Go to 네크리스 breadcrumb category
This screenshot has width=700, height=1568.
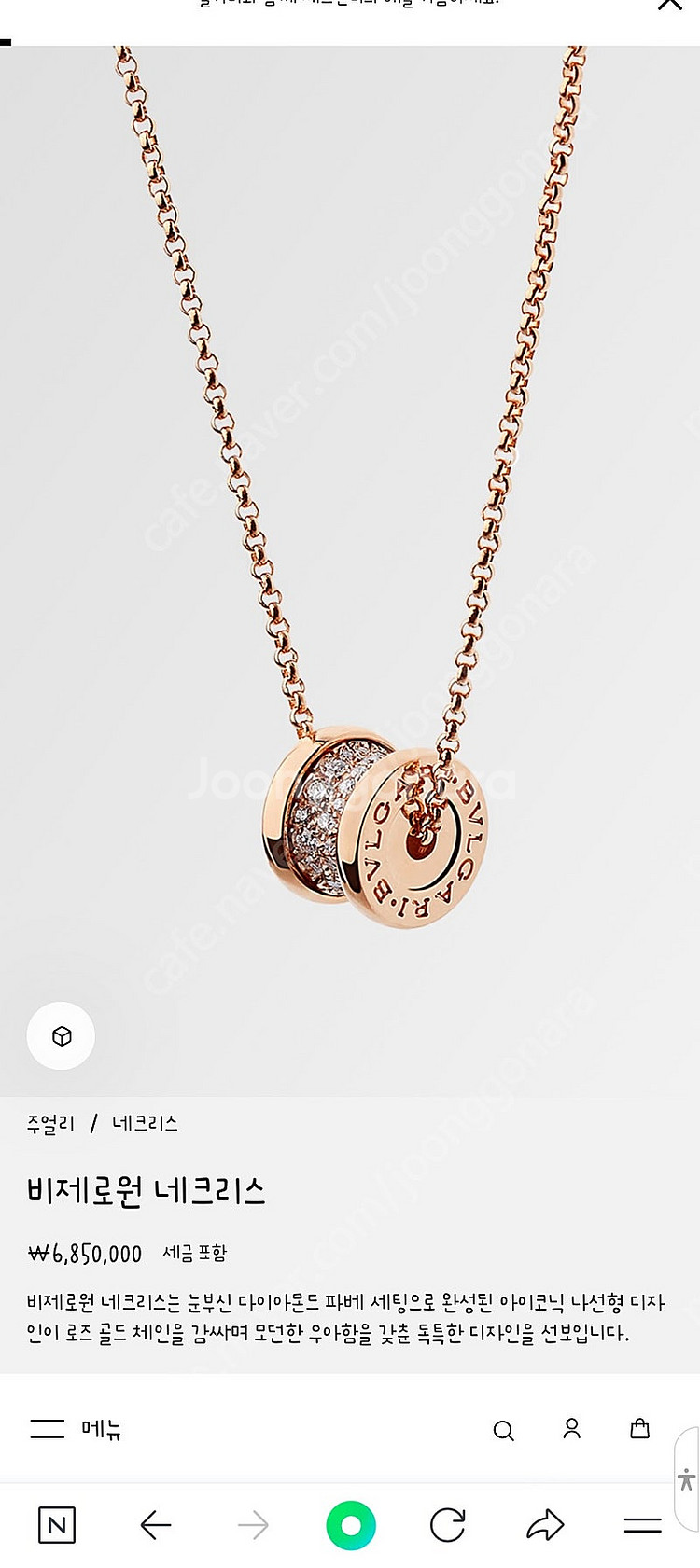[145, 1124]
